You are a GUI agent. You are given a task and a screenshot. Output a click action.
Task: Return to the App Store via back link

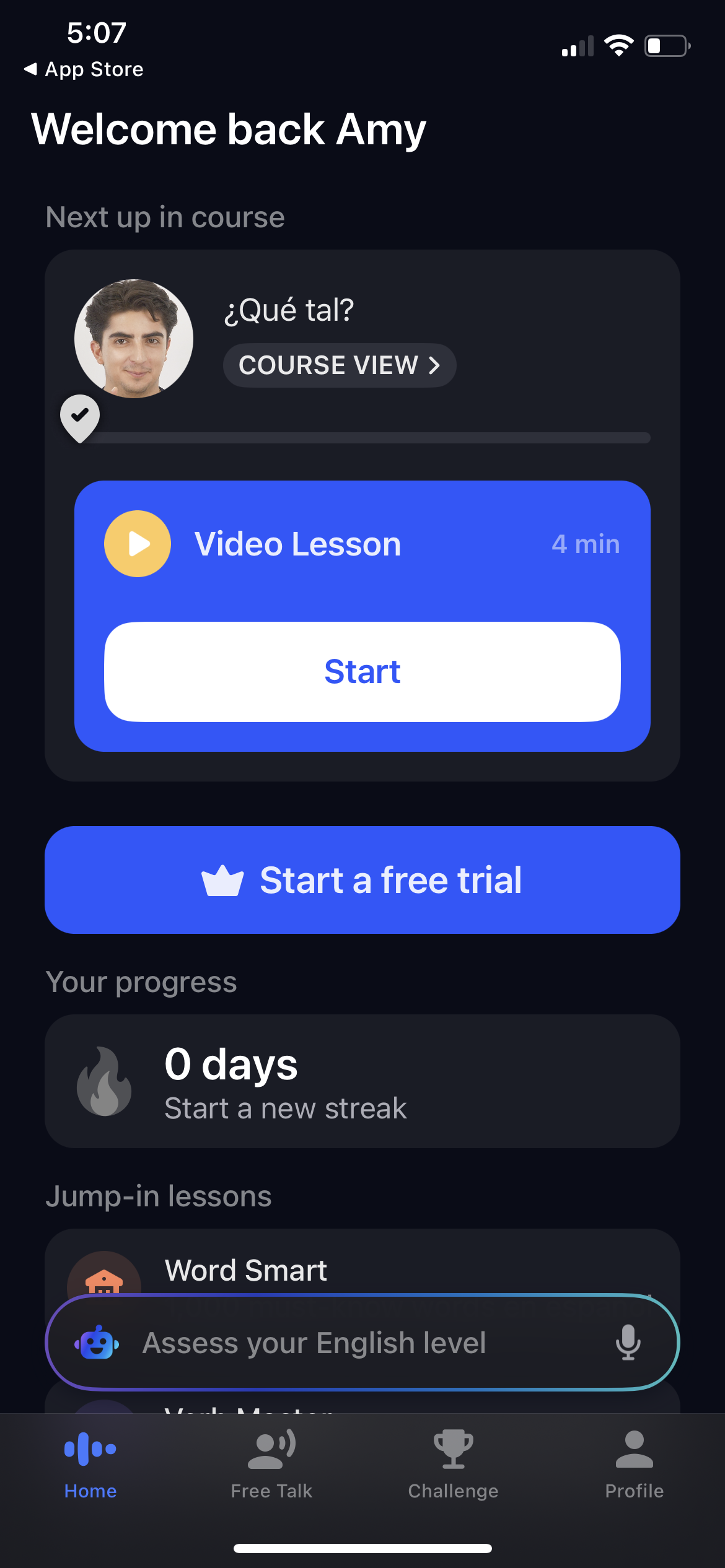[85, 69]
